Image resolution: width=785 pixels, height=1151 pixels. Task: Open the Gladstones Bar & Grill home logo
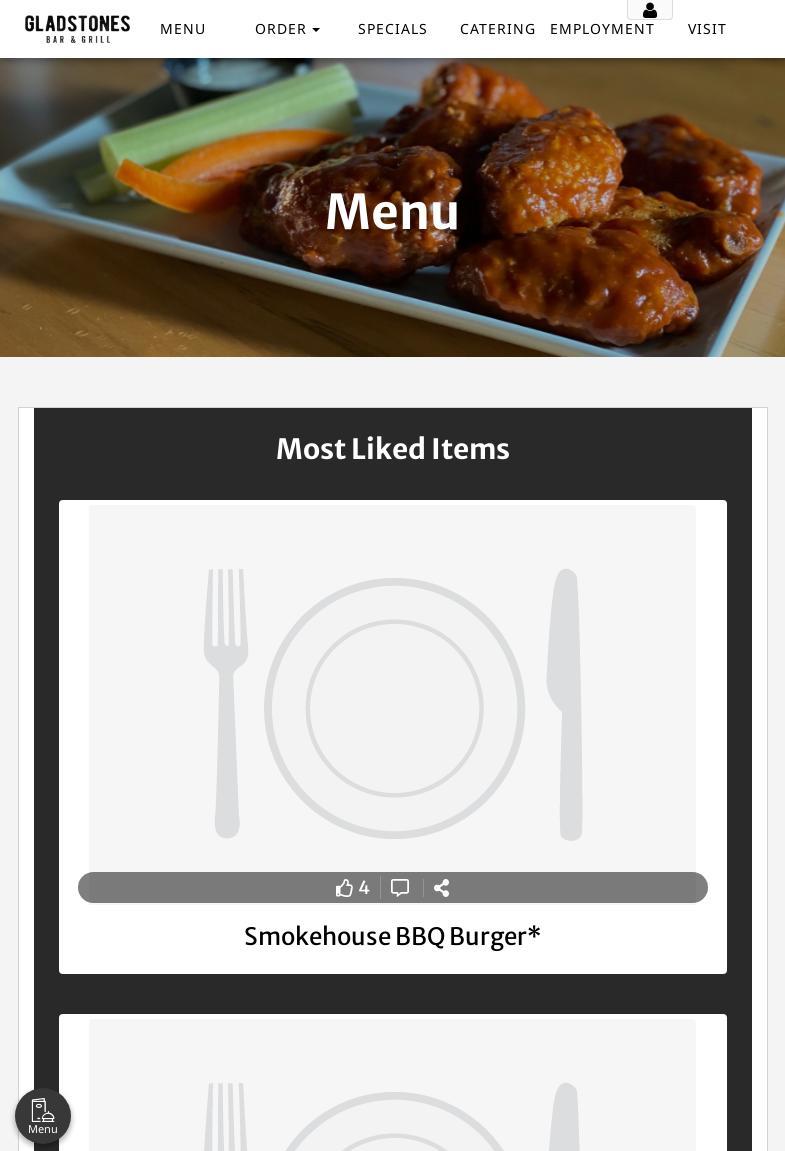pyautogui.click(x=77, y=29)
